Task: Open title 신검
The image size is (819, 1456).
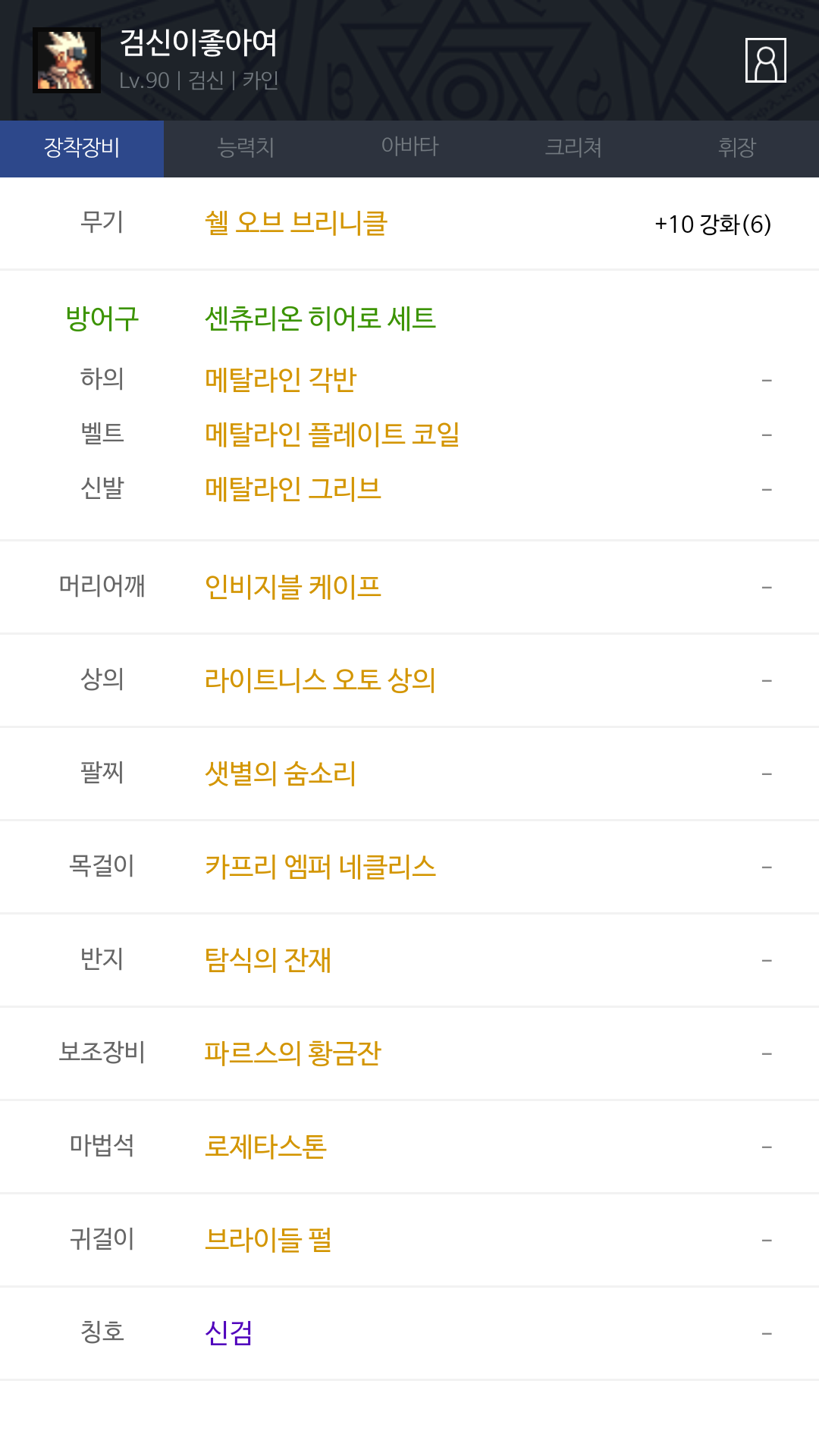Action: [228, 1333]
